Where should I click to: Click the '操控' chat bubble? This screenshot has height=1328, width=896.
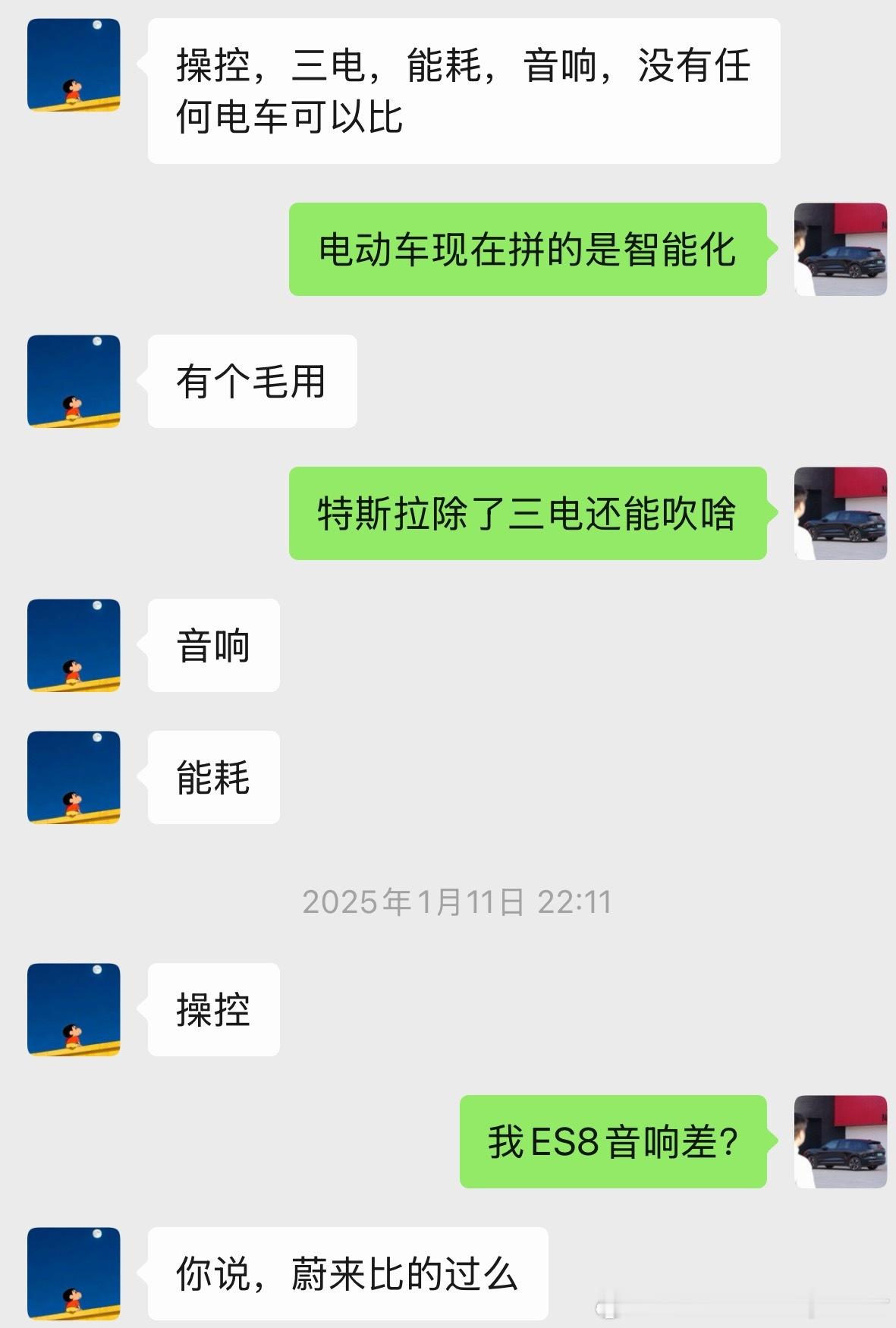(x=213, y=1009)
